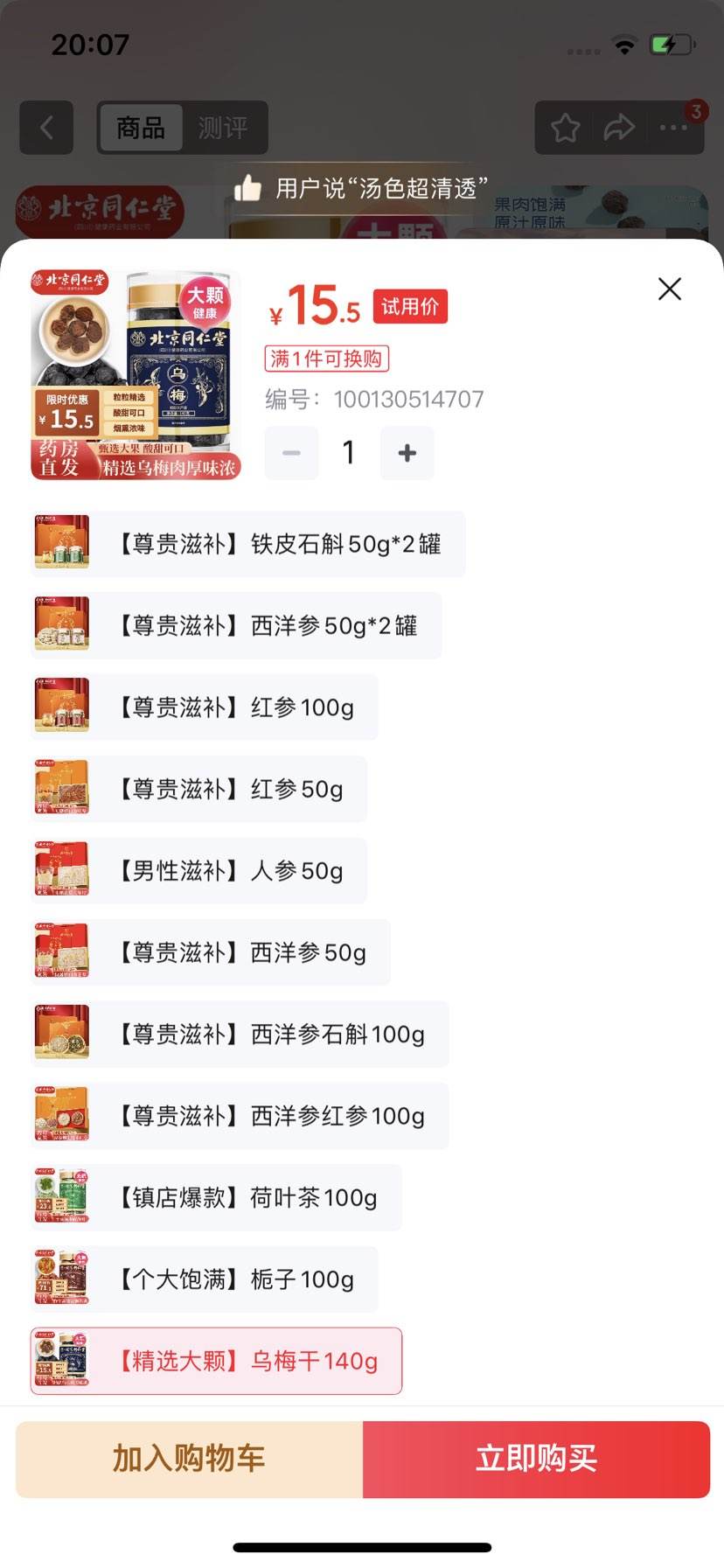
Task: Pick the 红参100g option
Action: pyautogui.click(x=205, y=707)
